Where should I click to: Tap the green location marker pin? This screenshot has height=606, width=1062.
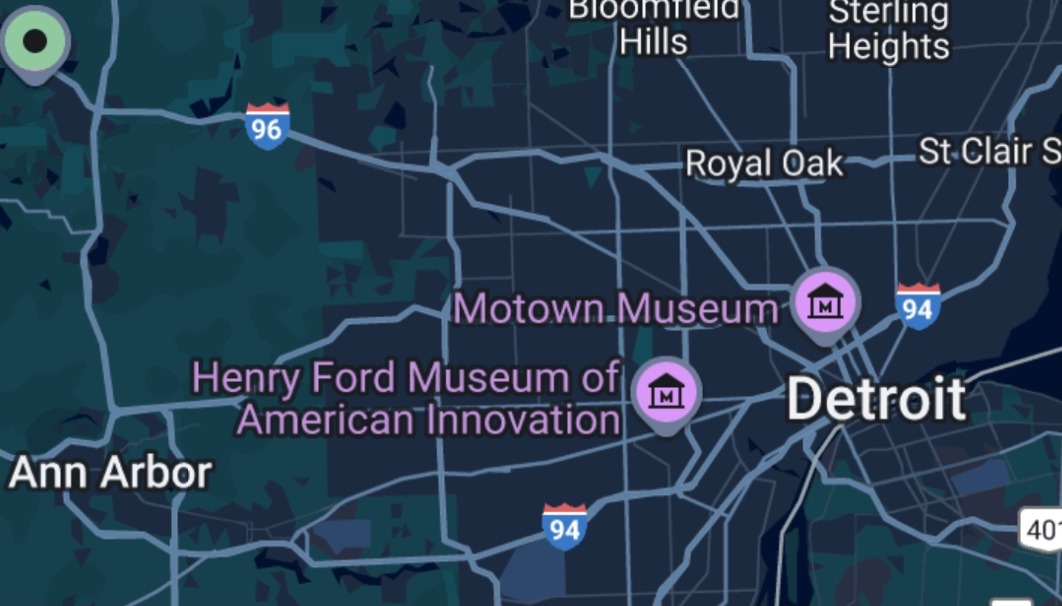pos(35,41)
